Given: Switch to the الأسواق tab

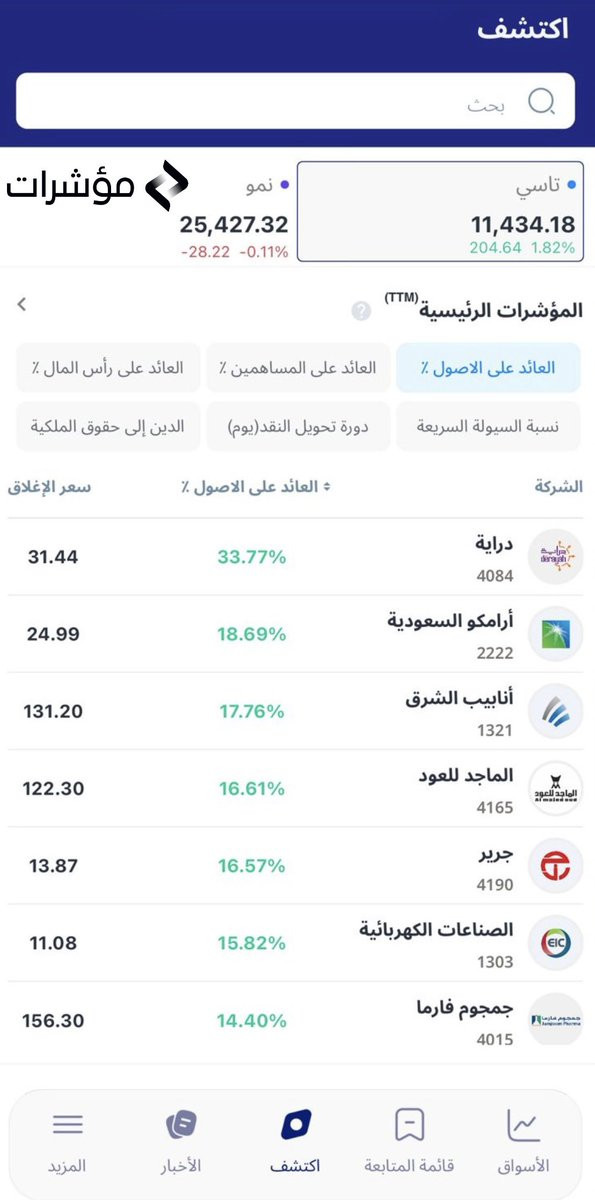Looking at the screenshot, I should click(523, 1141).
